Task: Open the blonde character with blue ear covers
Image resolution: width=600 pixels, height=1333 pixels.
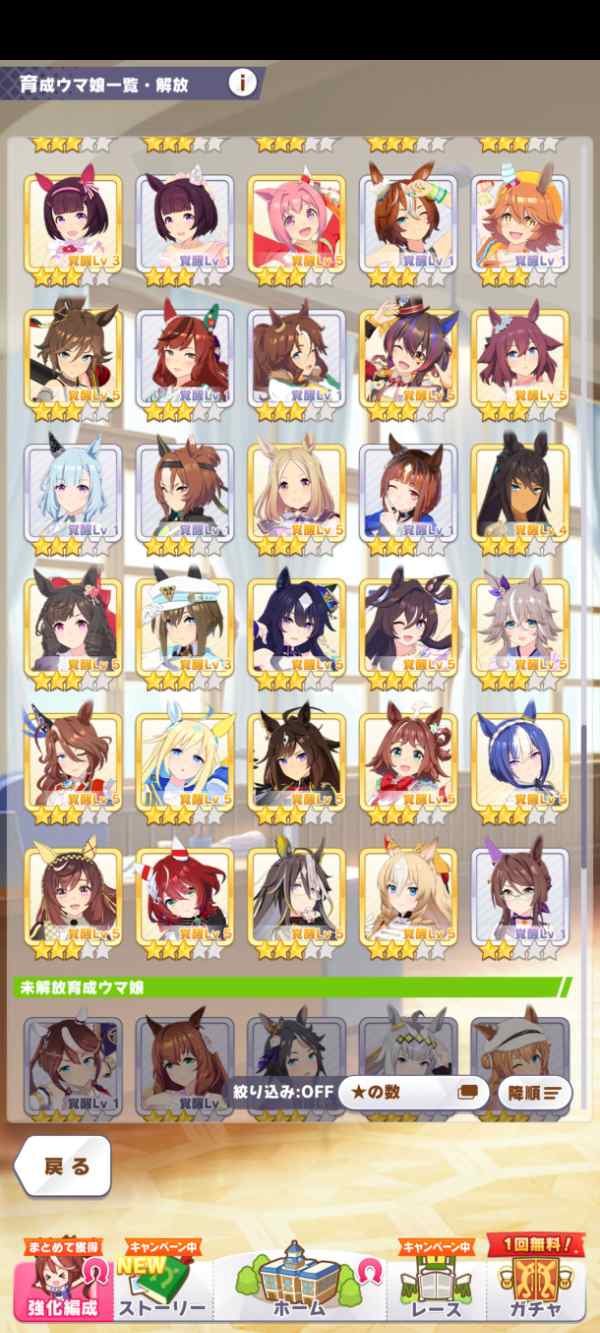Action: (184, 762)
